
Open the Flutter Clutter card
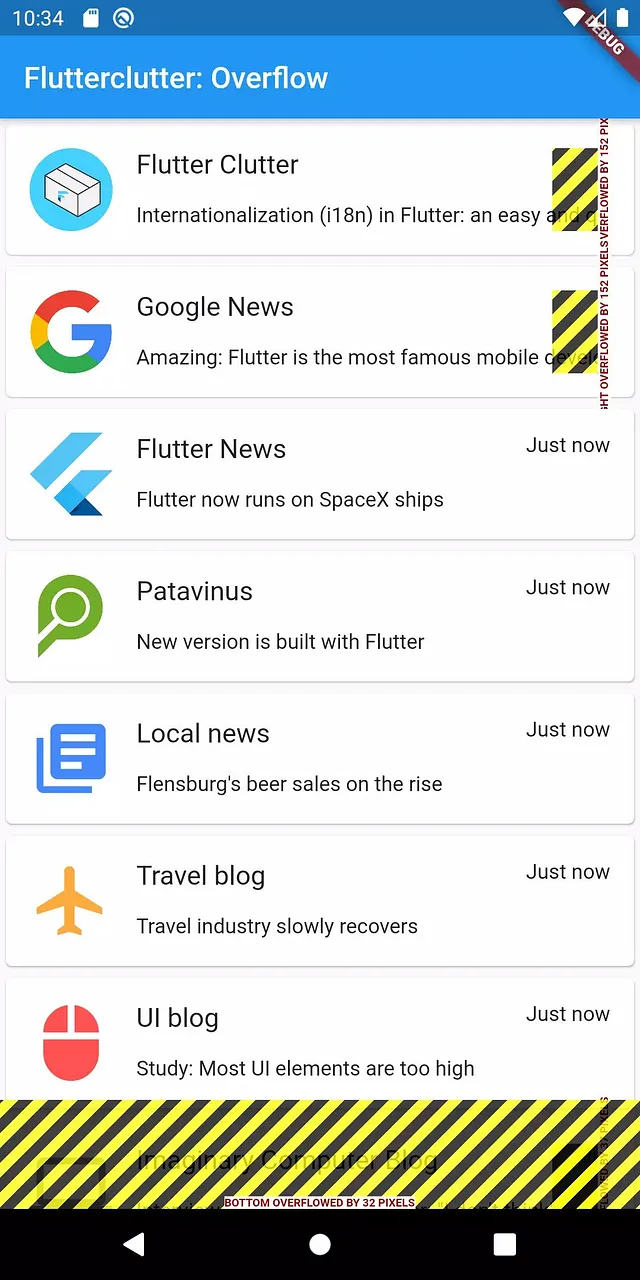(x=320, y=190)
